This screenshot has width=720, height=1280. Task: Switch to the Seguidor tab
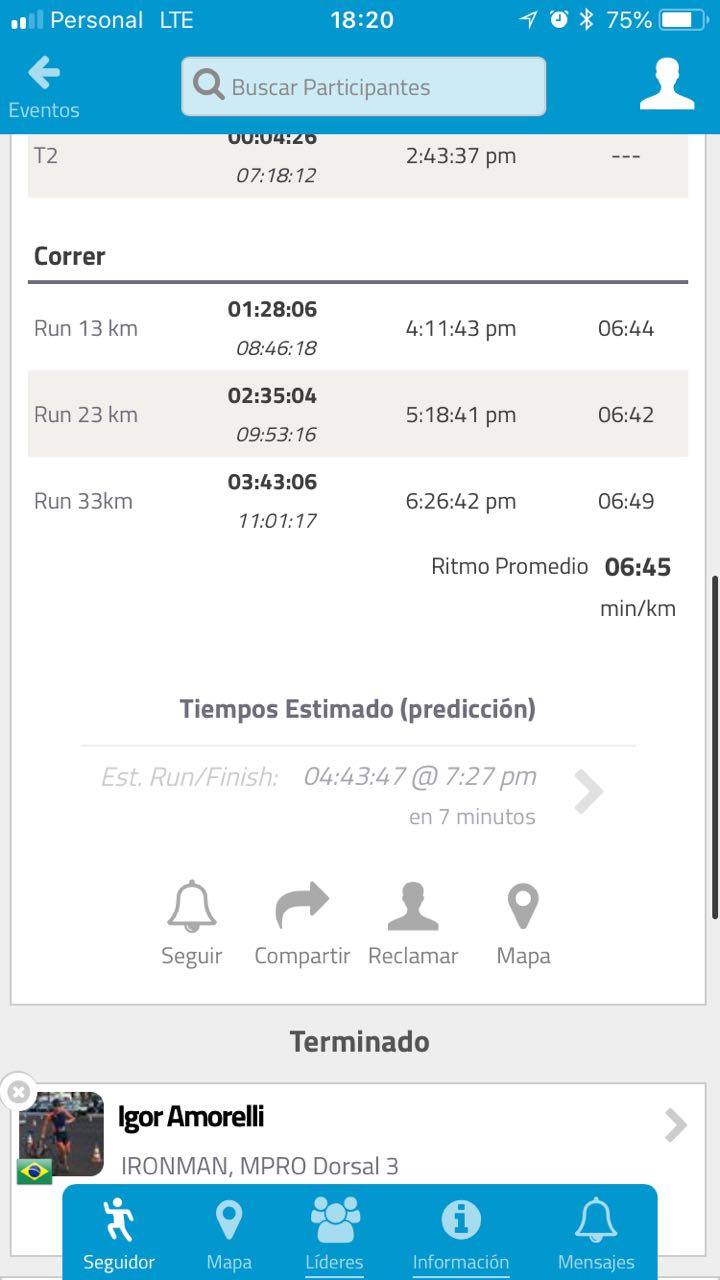coord(119,1234)
